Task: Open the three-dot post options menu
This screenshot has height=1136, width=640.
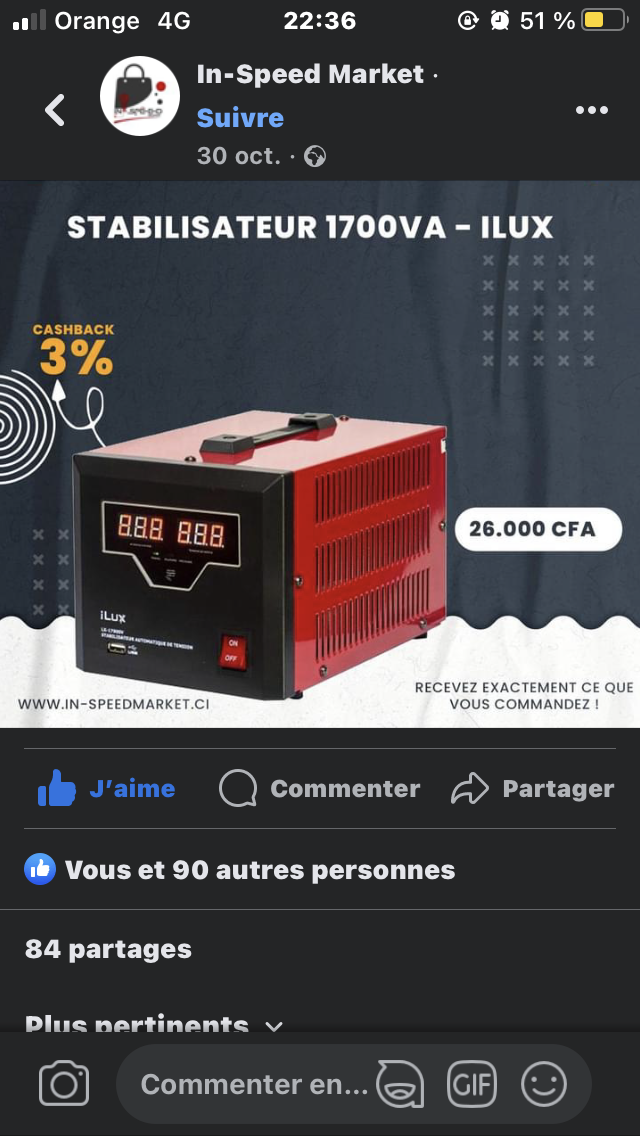Action: [591, 110]
